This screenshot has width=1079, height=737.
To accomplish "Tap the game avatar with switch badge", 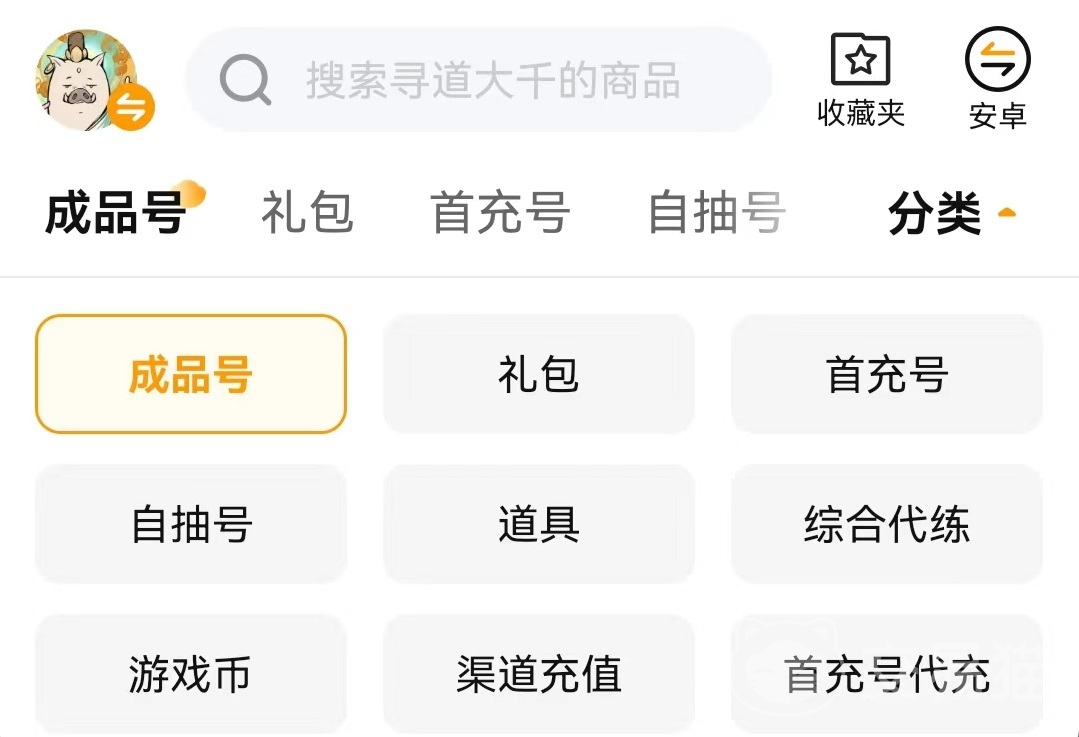I will coord(94,80).
